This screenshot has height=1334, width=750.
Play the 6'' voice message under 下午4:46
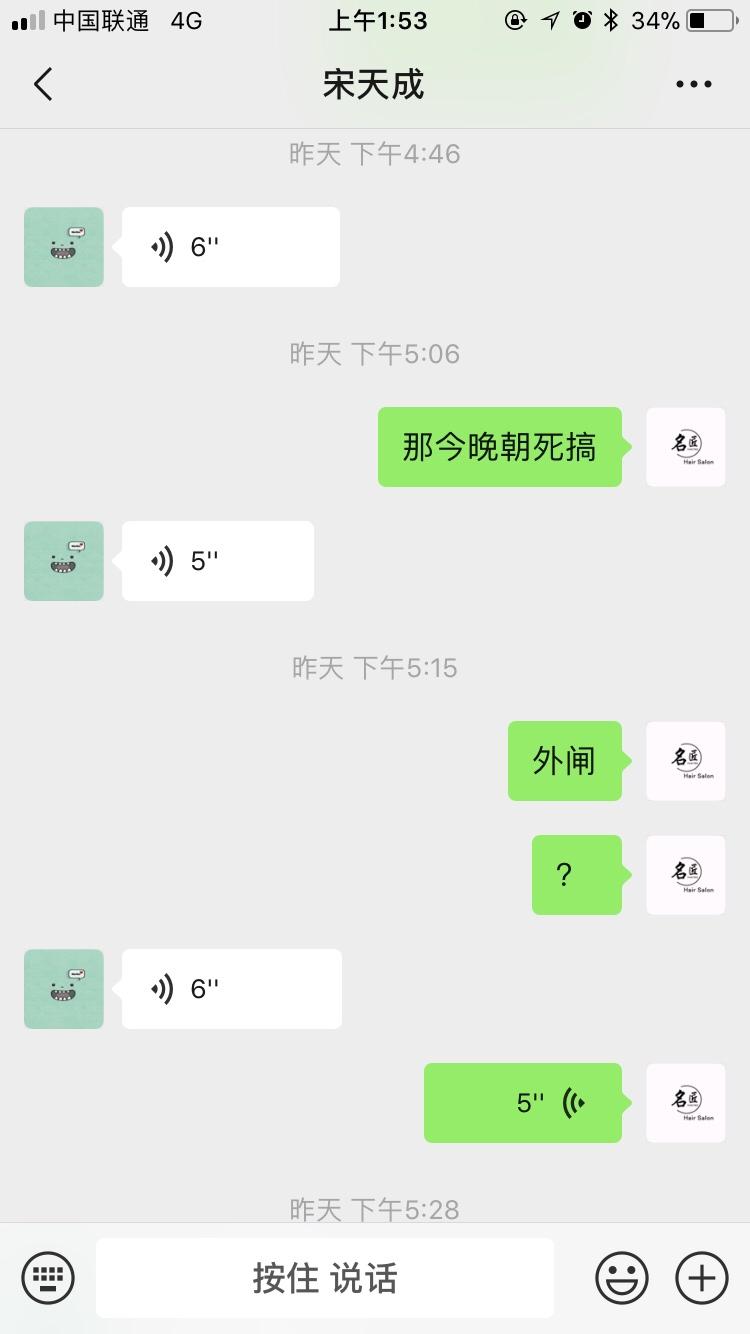pos(231,247)
